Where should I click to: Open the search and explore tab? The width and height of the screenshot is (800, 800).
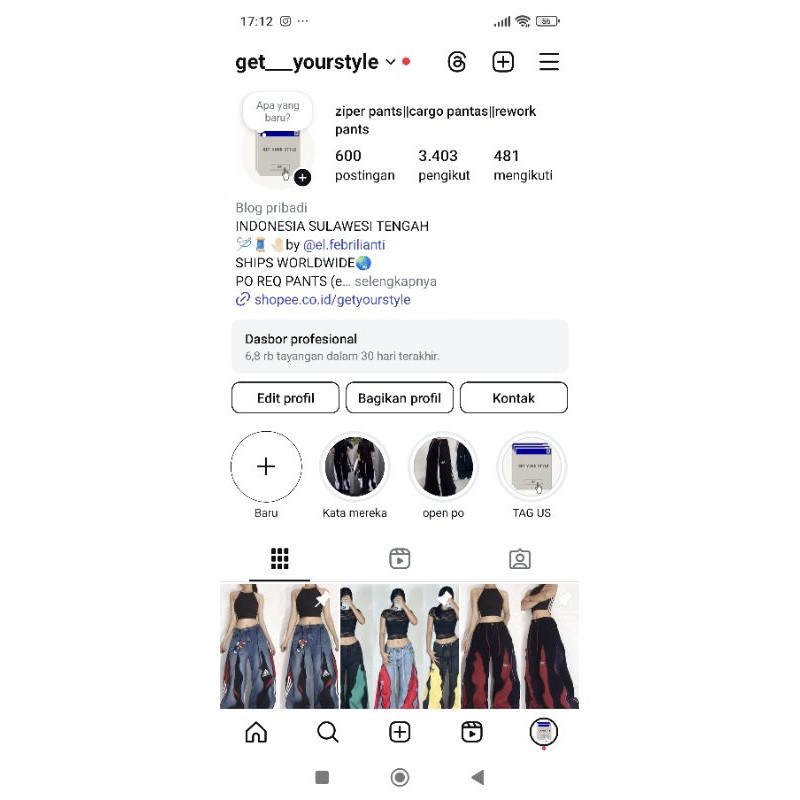pos(327,733)
